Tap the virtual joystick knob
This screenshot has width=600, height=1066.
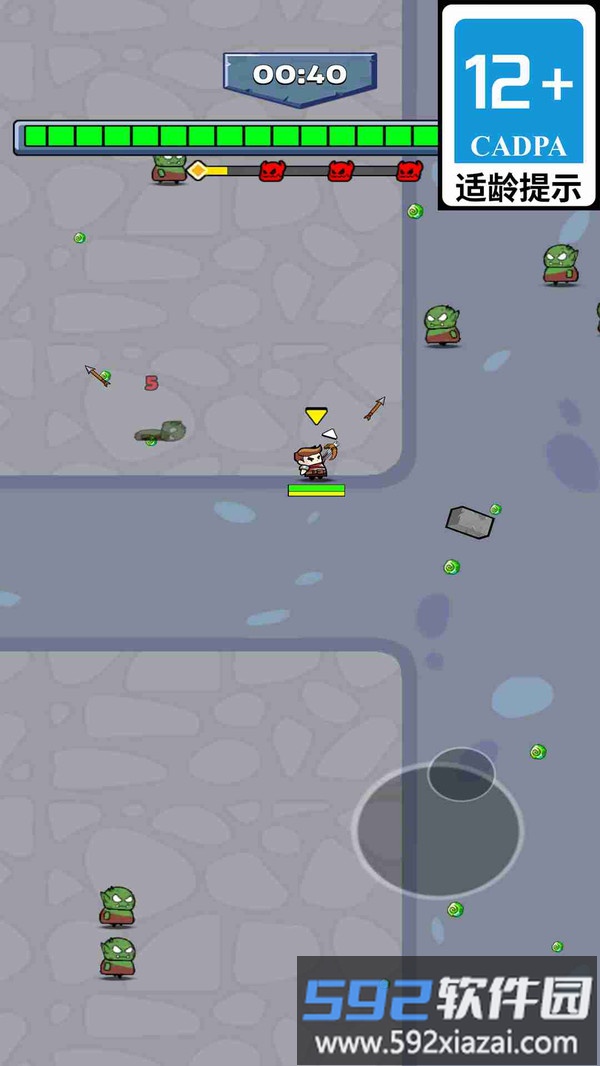[x=461, y=773]
